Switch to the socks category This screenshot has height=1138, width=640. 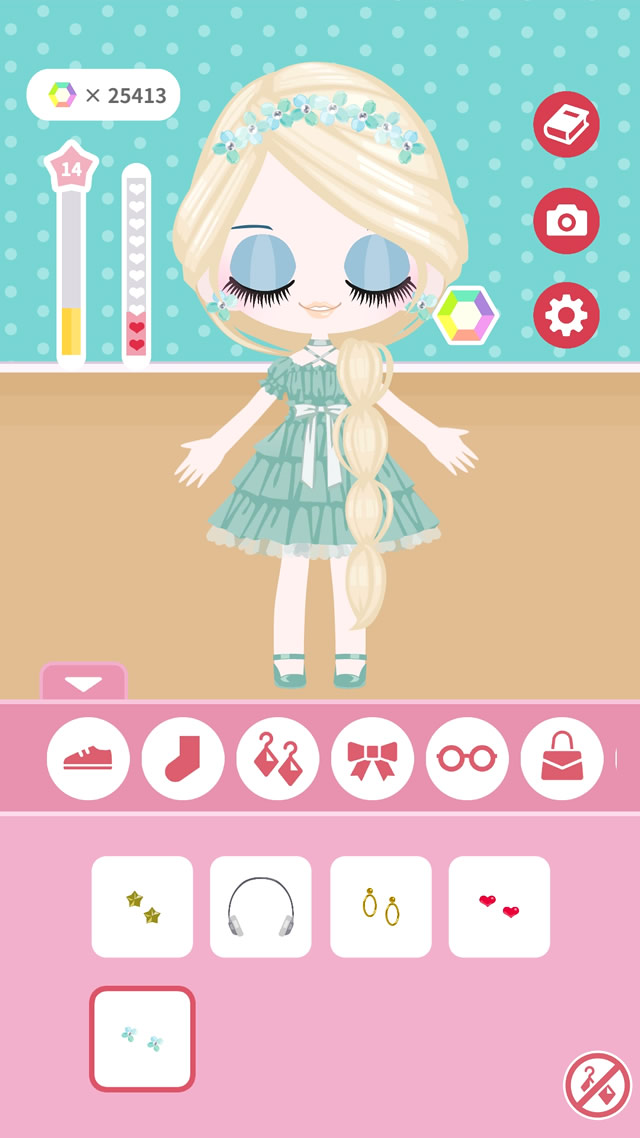click(x=183, y=758)
